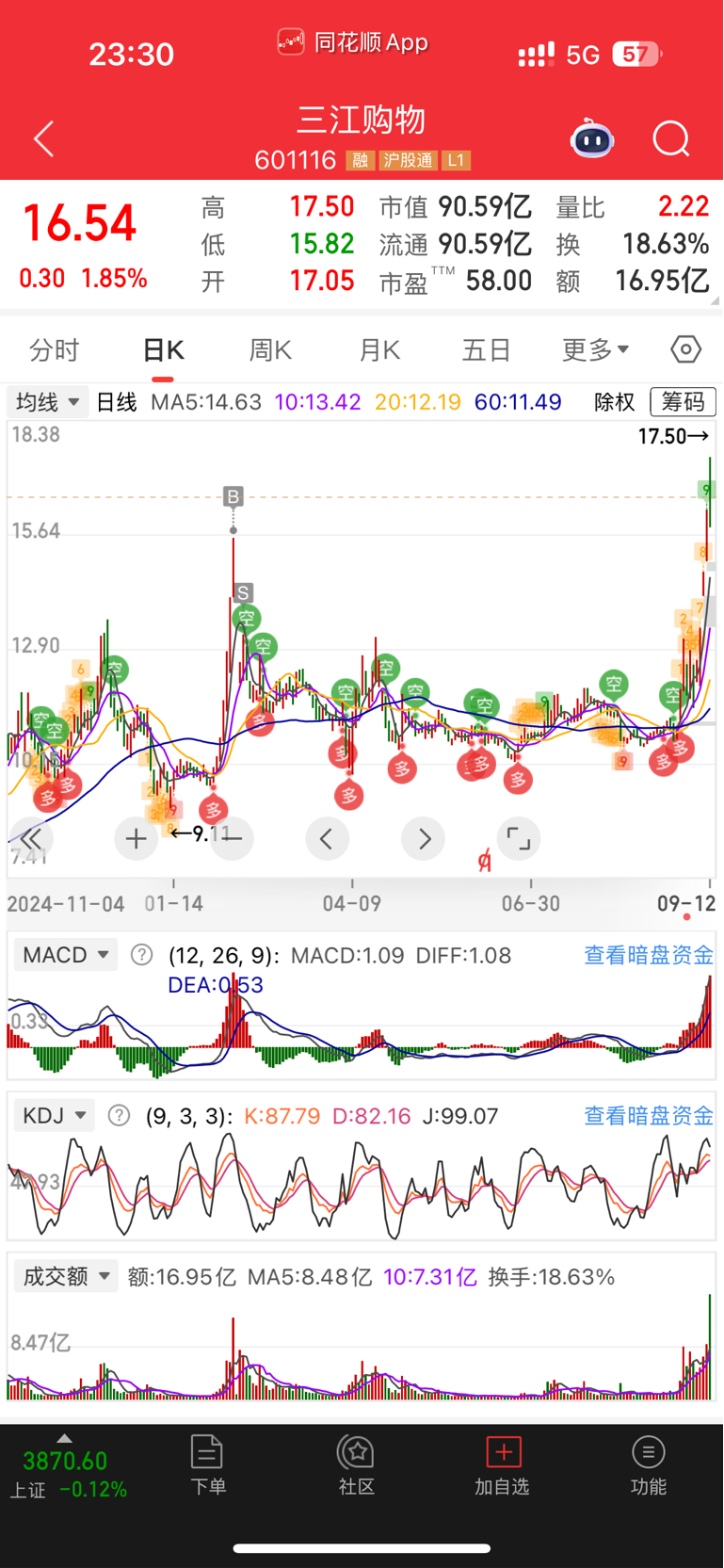This screenshot has width=724, height=1568.
Task: Open the MACD indicator dropdown
Action: [66, 955]
